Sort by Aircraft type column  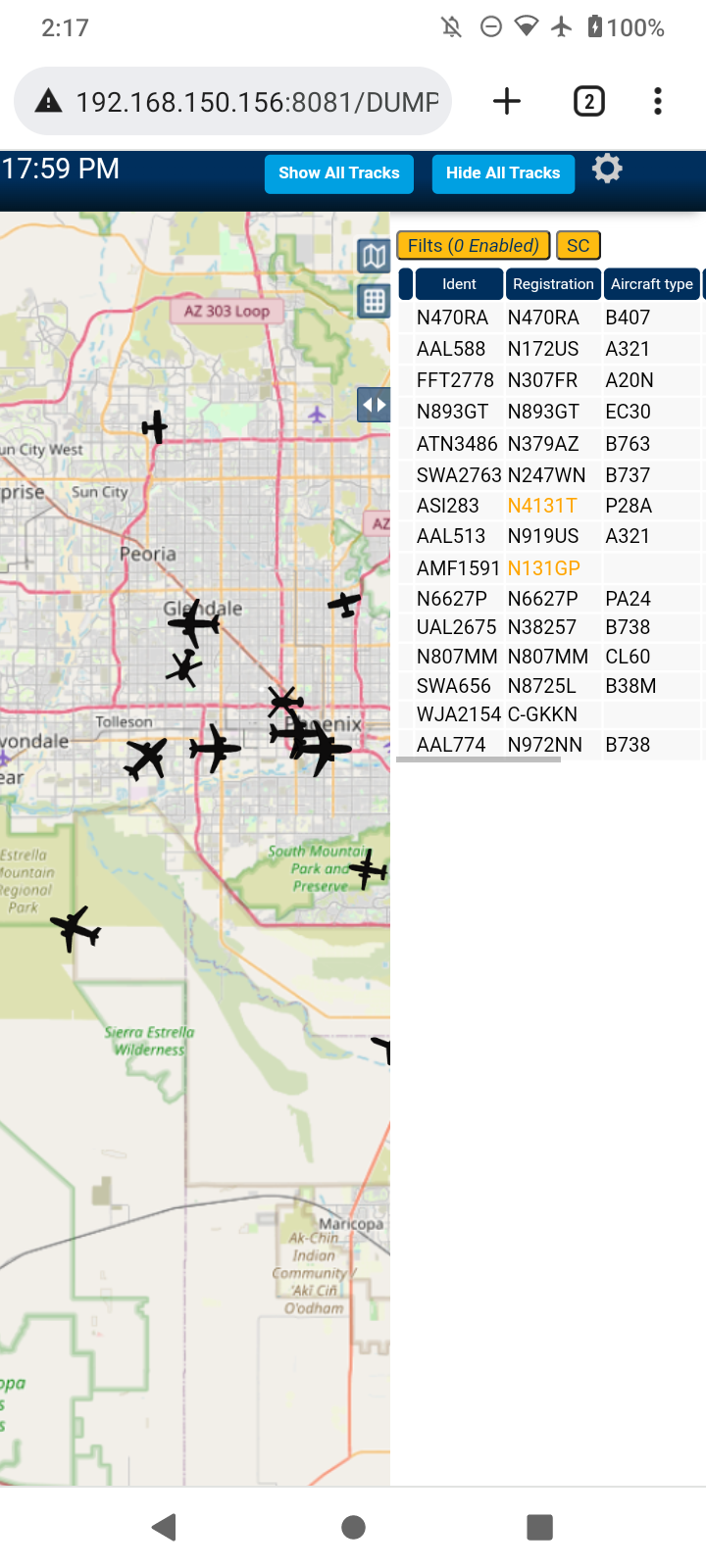pyautogui.click(x=652, y=284)
